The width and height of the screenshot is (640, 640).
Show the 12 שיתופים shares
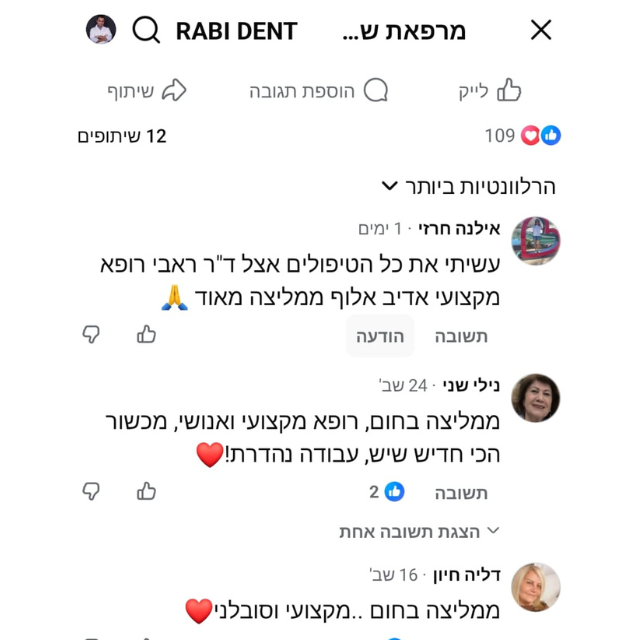pos(122,136)
